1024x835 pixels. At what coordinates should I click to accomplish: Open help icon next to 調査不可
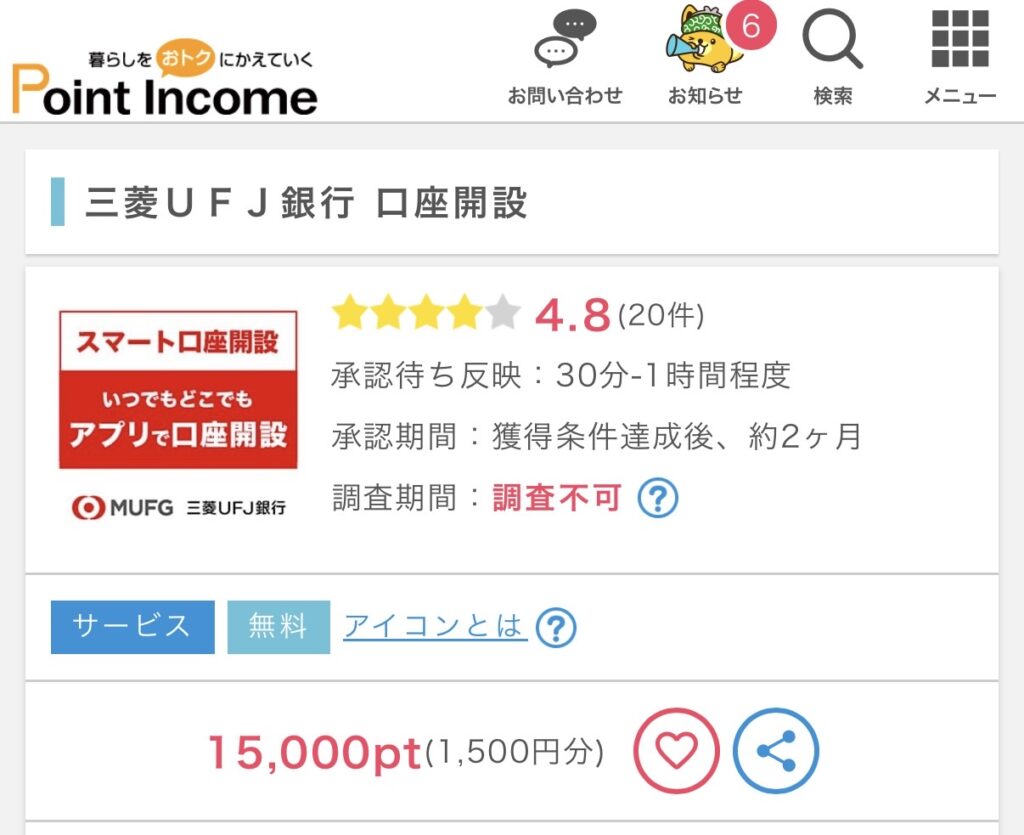658,497
